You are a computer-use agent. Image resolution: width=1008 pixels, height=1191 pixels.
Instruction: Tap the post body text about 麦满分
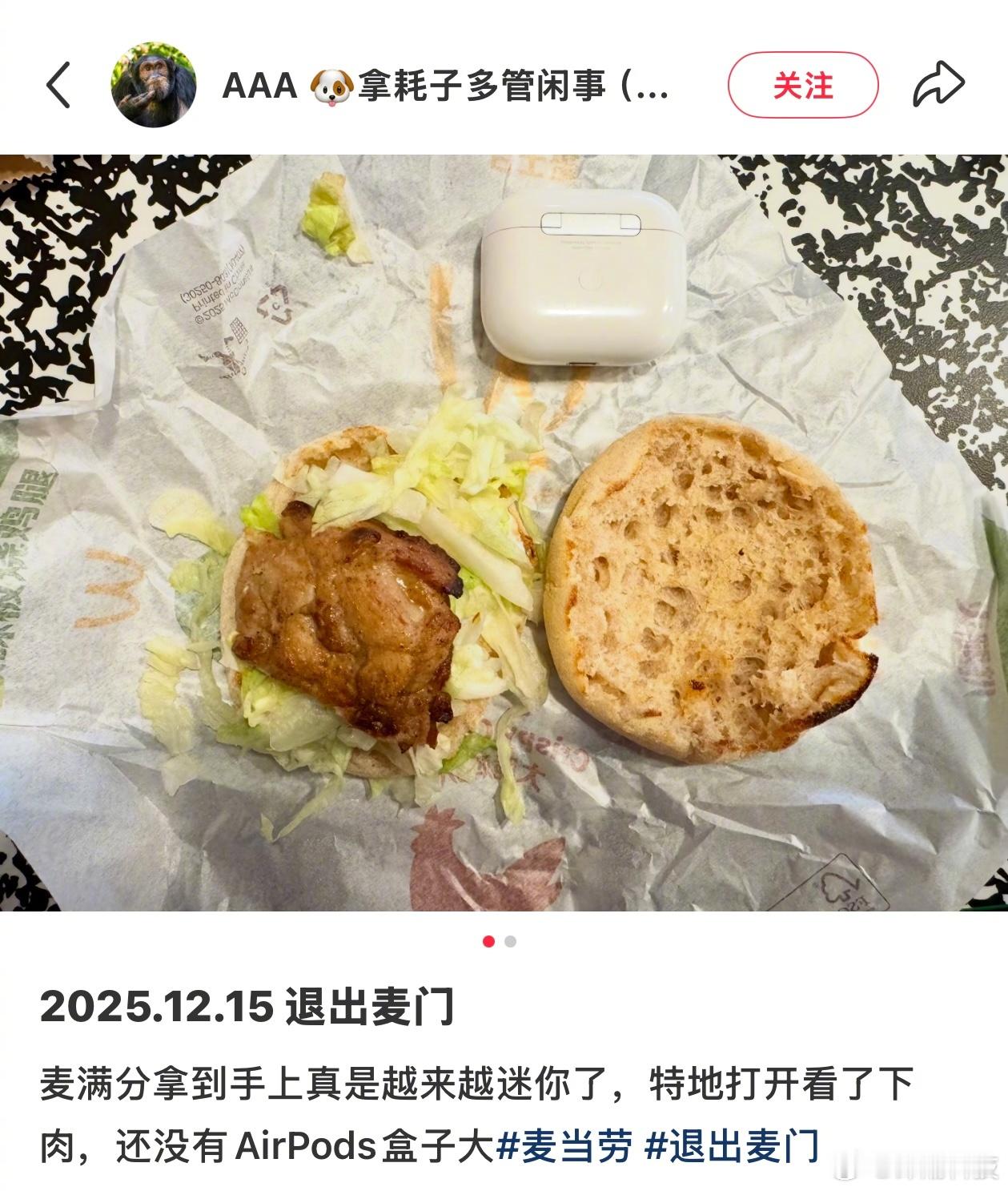320,1089
